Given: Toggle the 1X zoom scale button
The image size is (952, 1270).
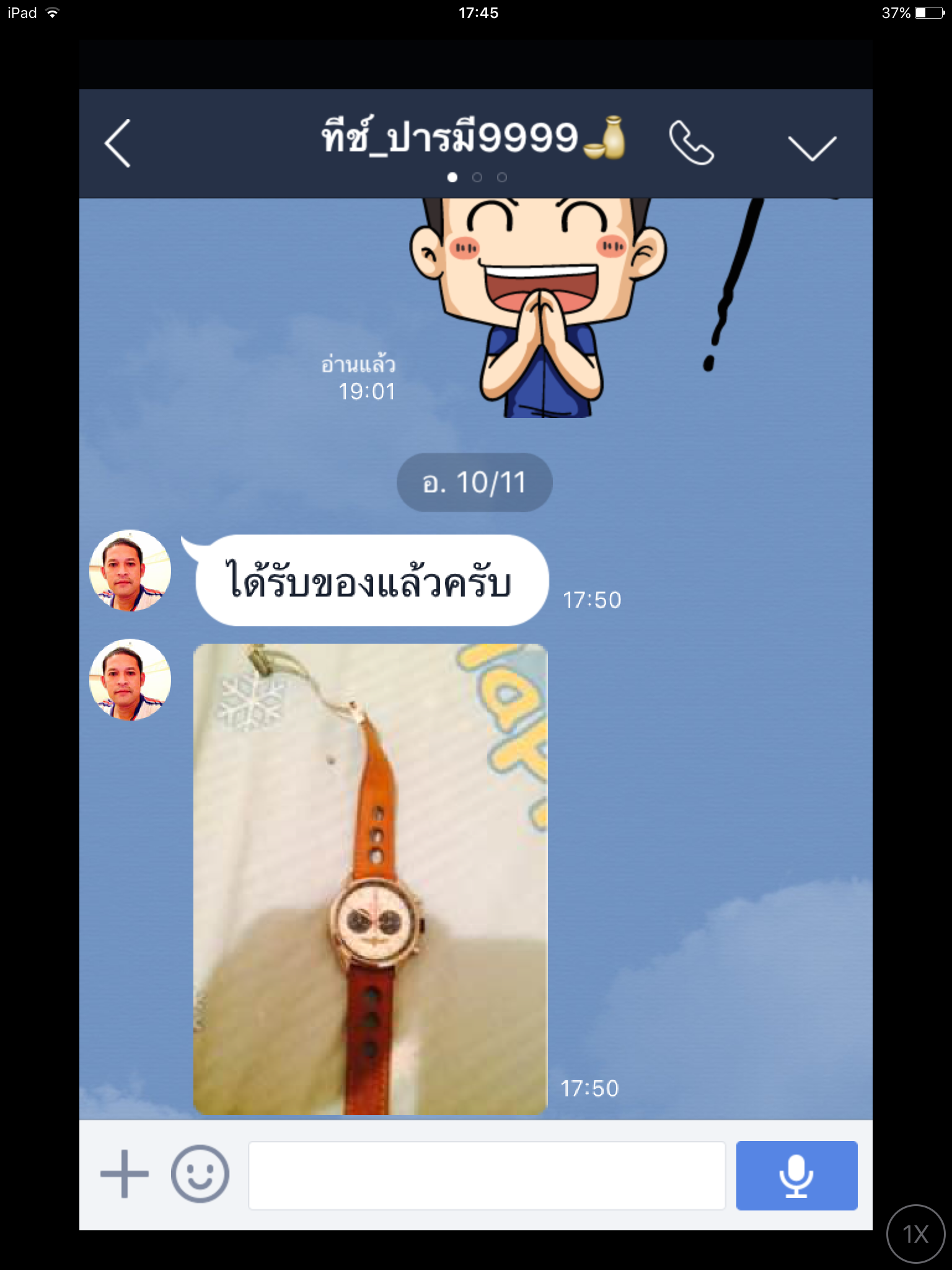Looking at the screenshot, I should coord(915,1234).
